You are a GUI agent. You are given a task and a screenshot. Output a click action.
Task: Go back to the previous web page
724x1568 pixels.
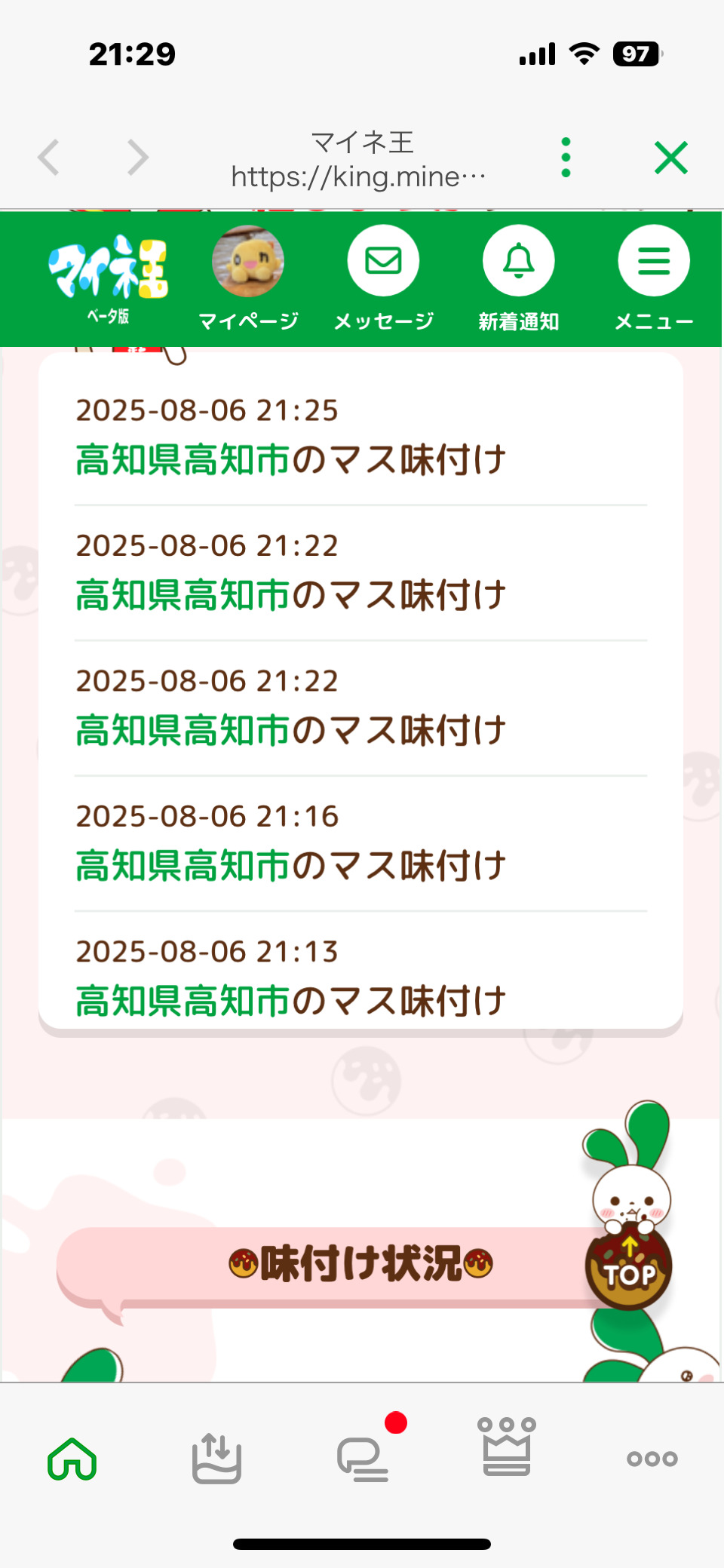[49, 158]
